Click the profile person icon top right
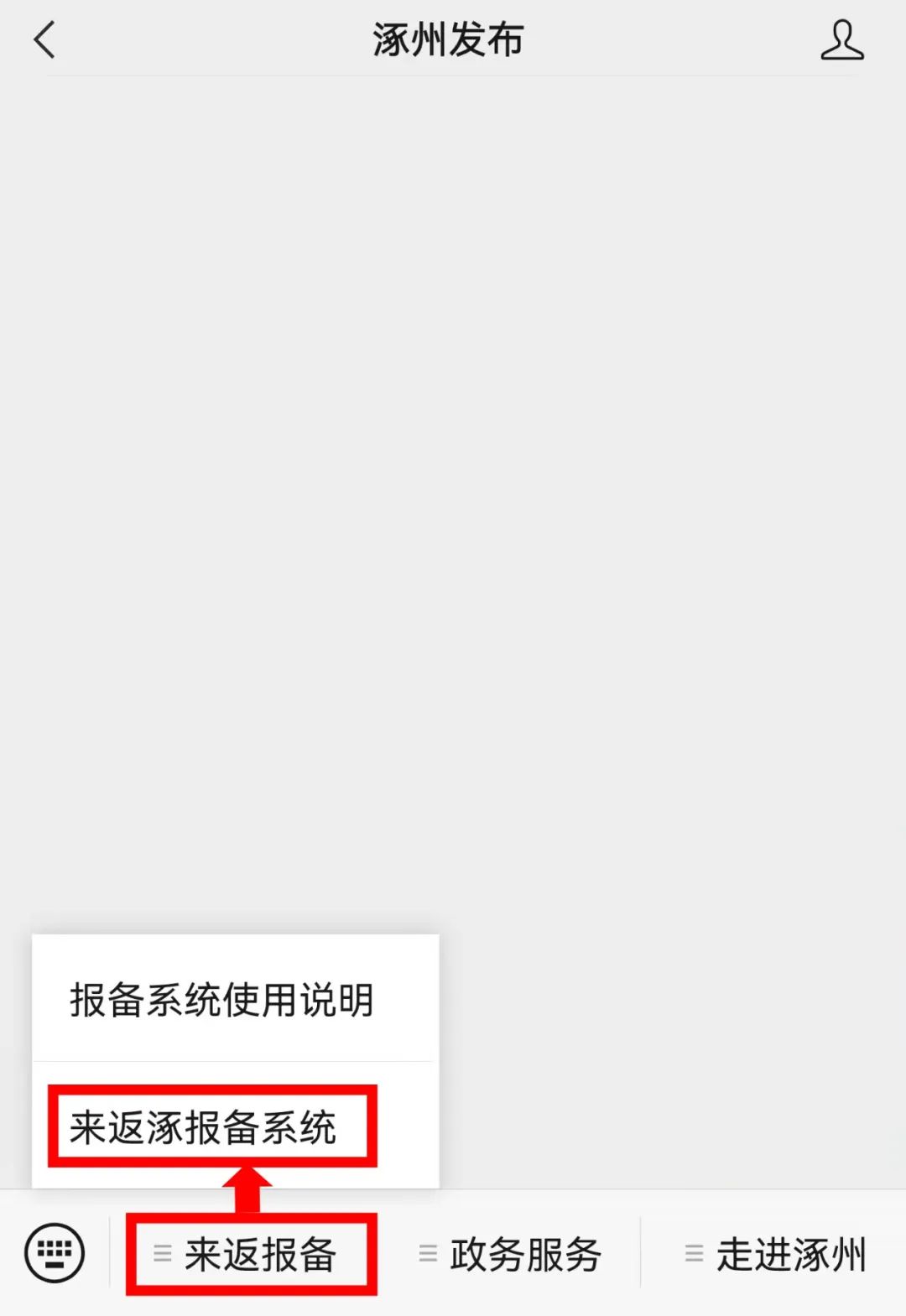Screen dimensions: 906x1316 point(842,39)
